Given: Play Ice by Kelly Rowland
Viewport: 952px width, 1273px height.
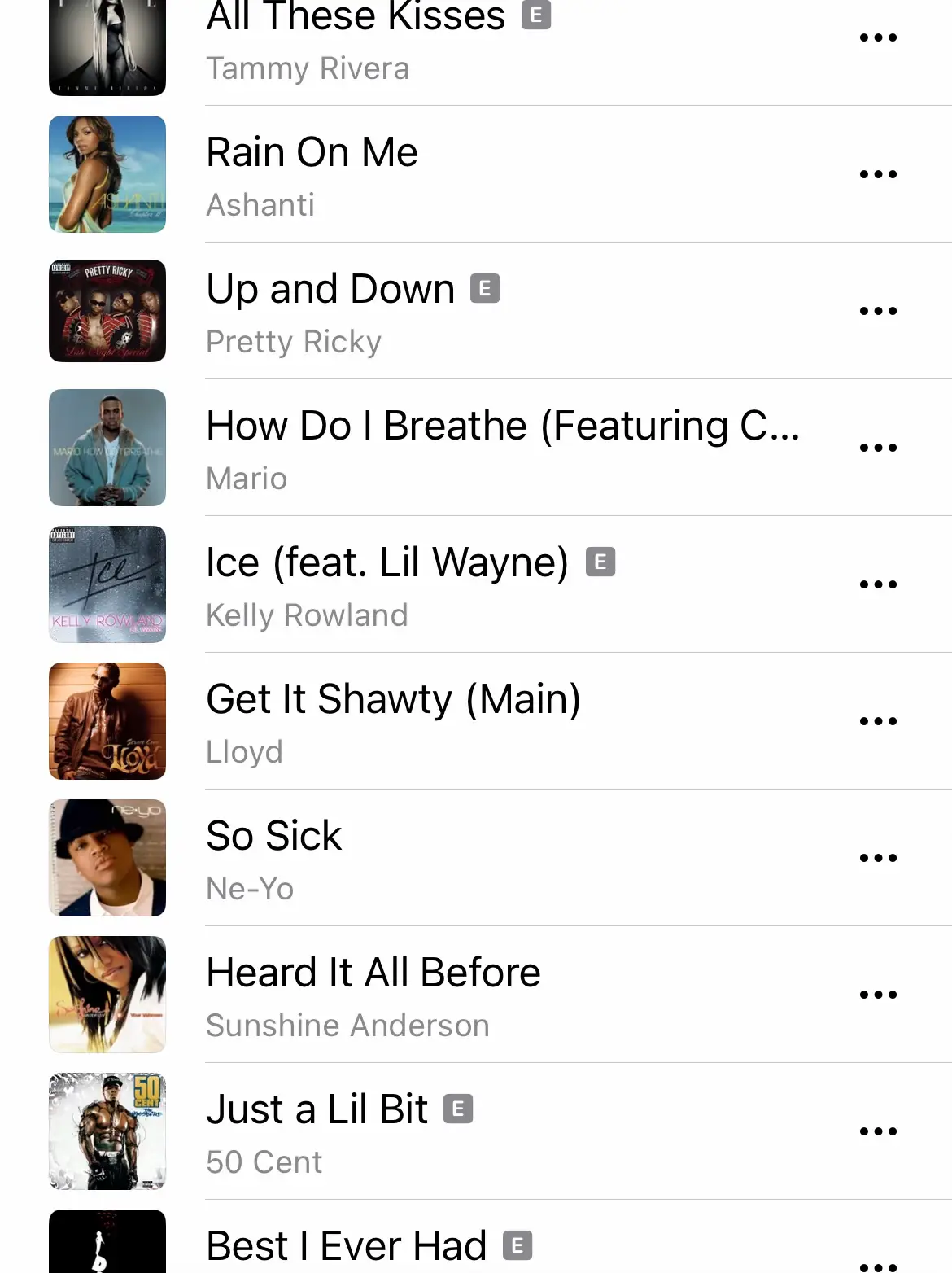Looking at the screenshot, I should click(x=386, y=584).
